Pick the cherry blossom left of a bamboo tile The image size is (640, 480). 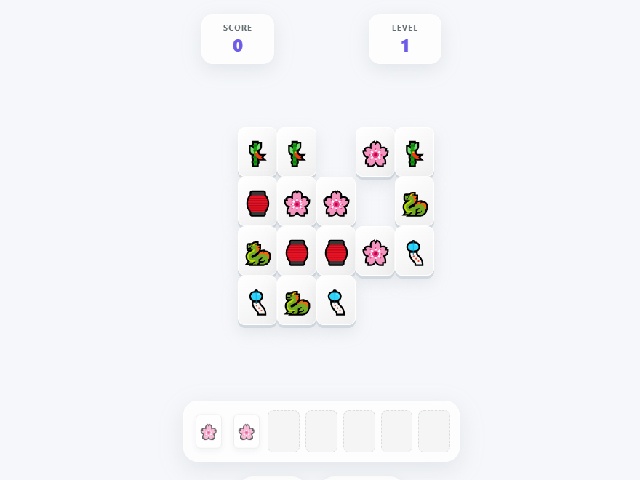coord(375,153)
